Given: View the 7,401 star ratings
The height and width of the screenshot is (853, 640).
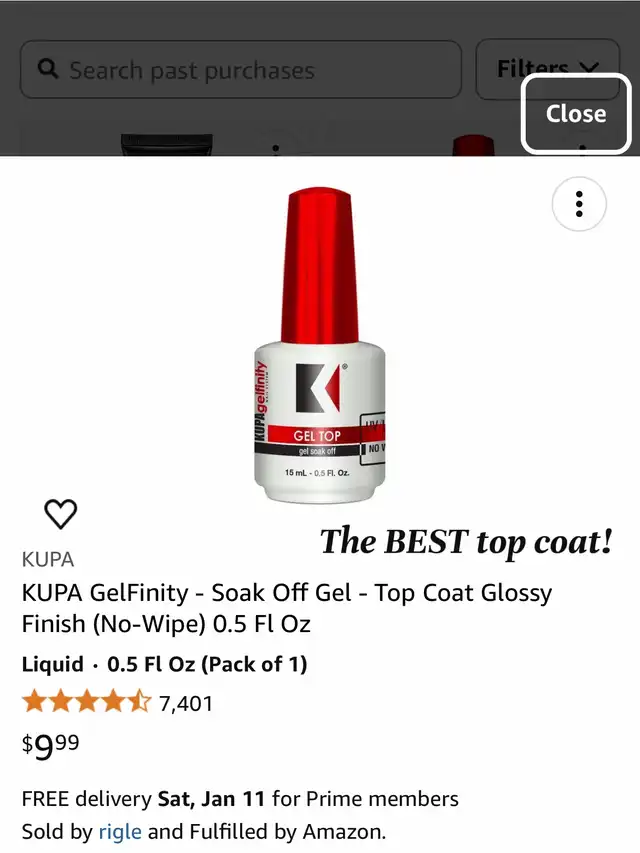Looking at the screenshot, I should click(x=118, y=703).
